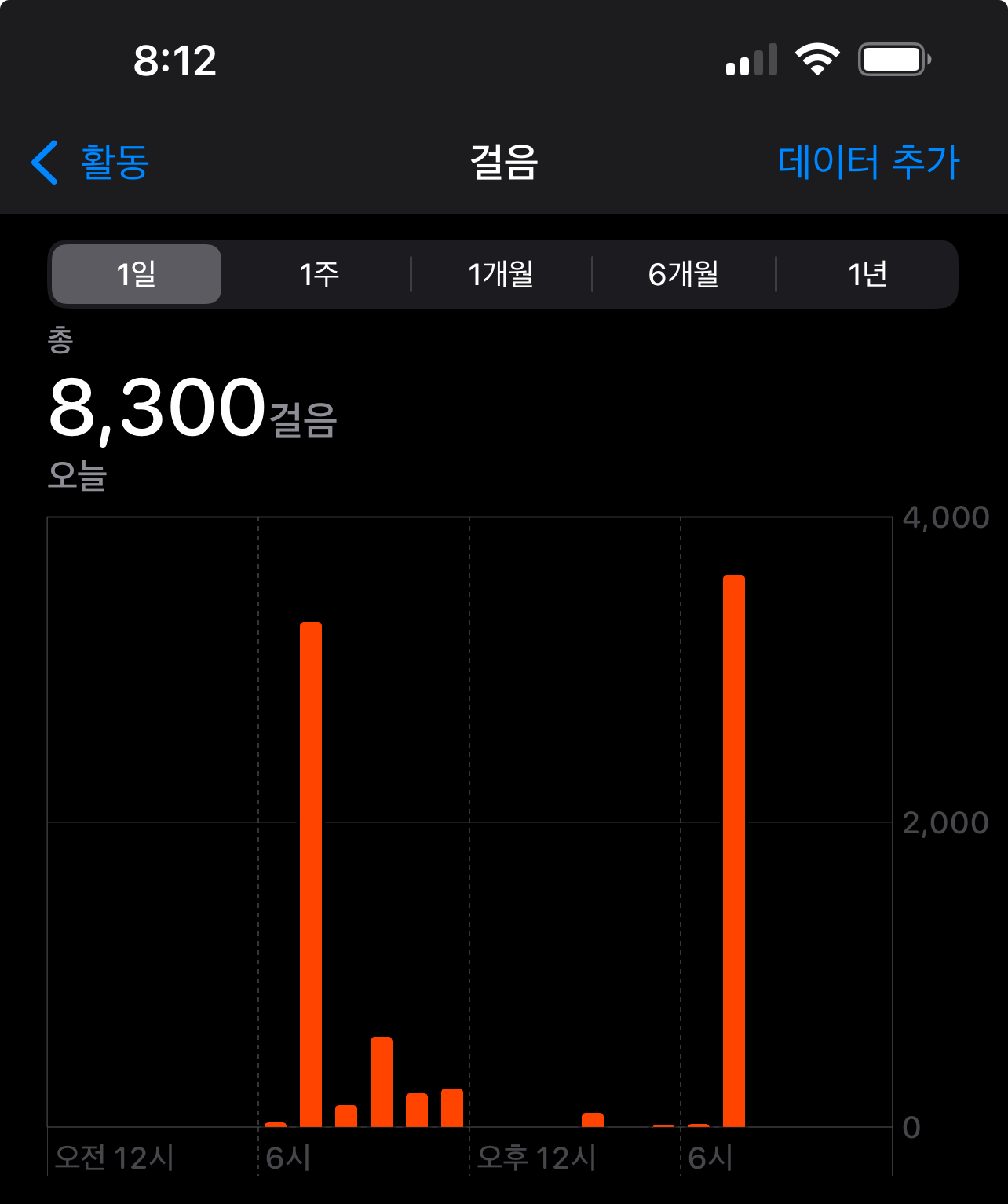Switch to the 1주 view
The height and width of the screenshot is (1204, 1008).
(319, 274)
